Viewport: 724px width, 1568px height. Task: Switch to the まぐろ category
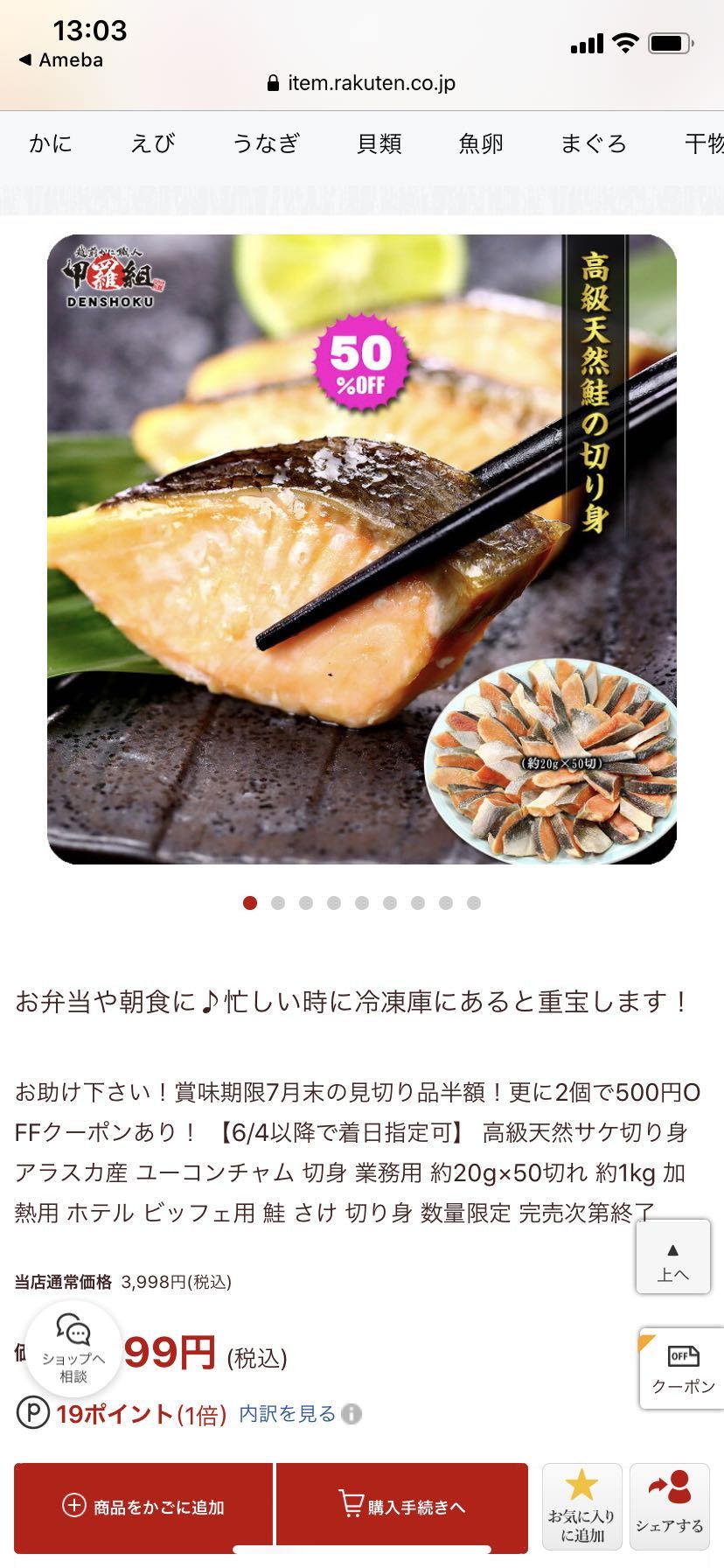click(x=594, y=143)
